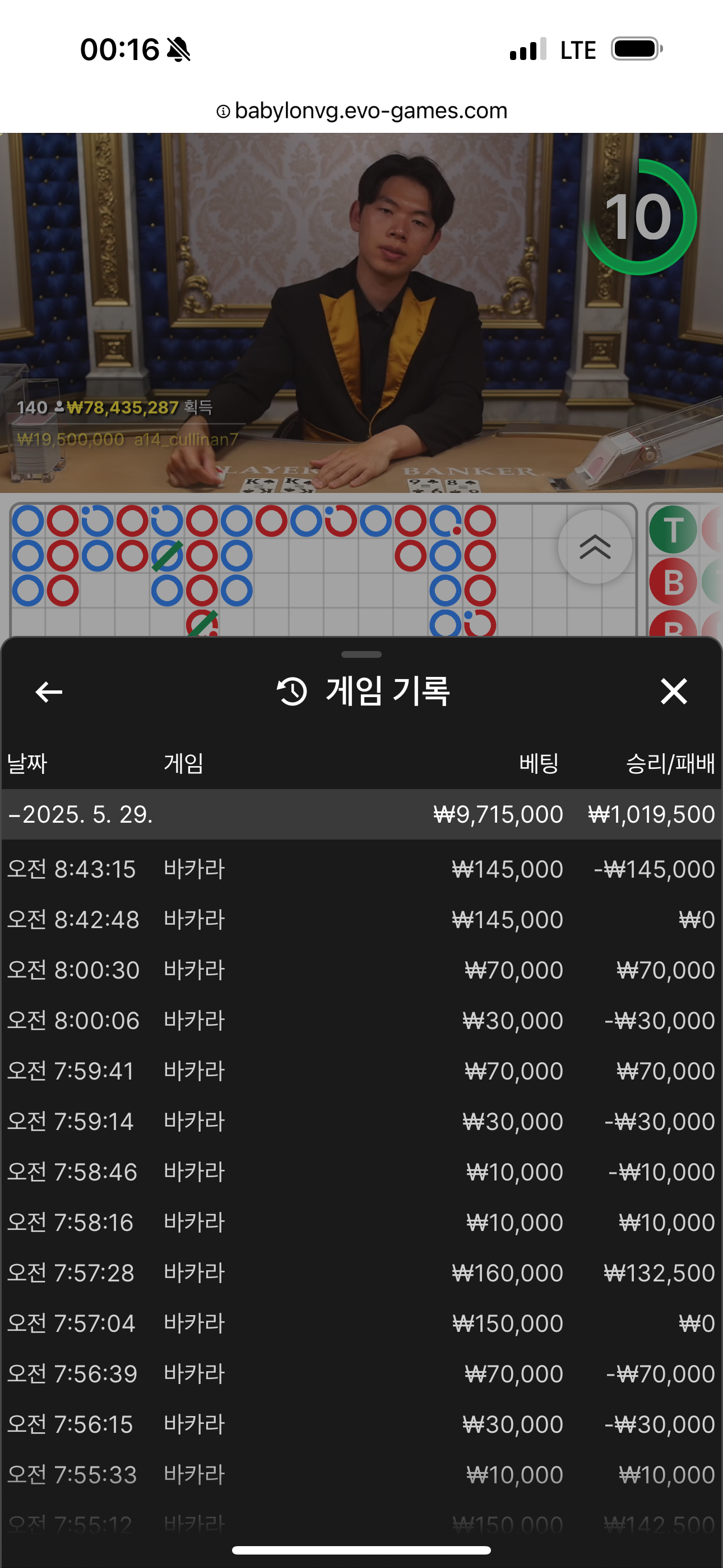723x1568 pixels.
Task: Open the 오전 8:00:06 바카라 record
Action: (x=361, y=1020)
